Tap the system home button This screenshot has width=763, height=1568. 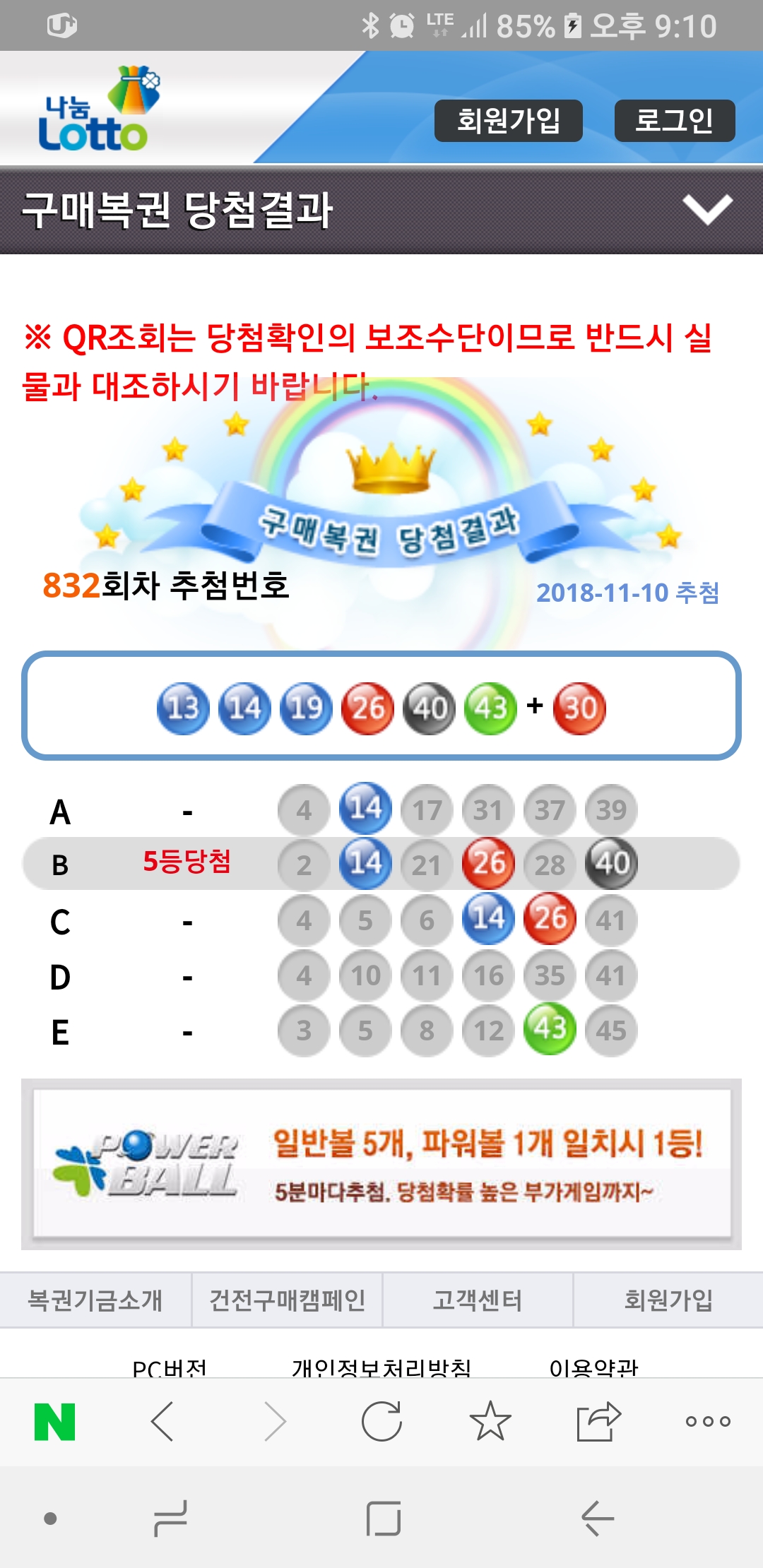click(384, 1518)
